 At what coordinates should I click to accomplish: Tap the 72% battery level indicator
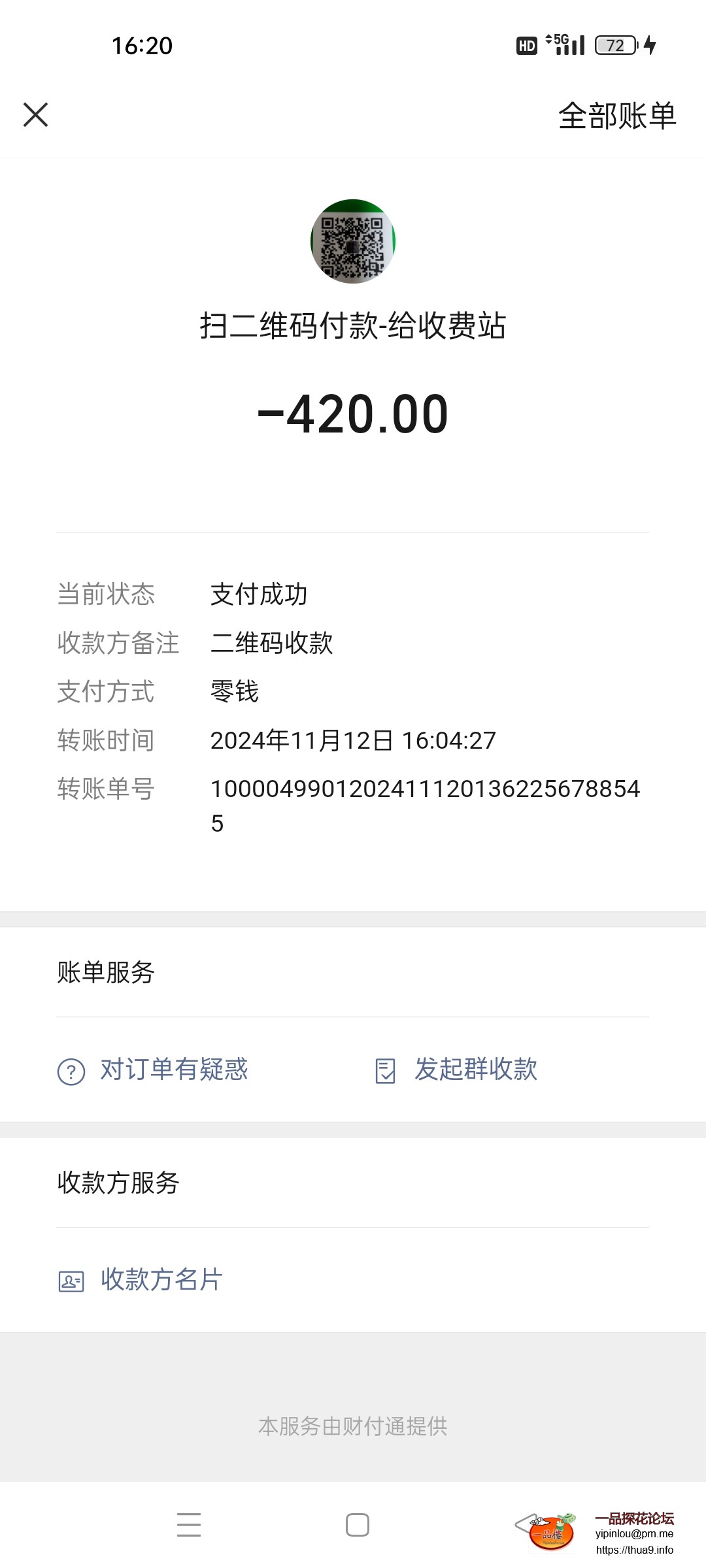click(x=614, y=44)
